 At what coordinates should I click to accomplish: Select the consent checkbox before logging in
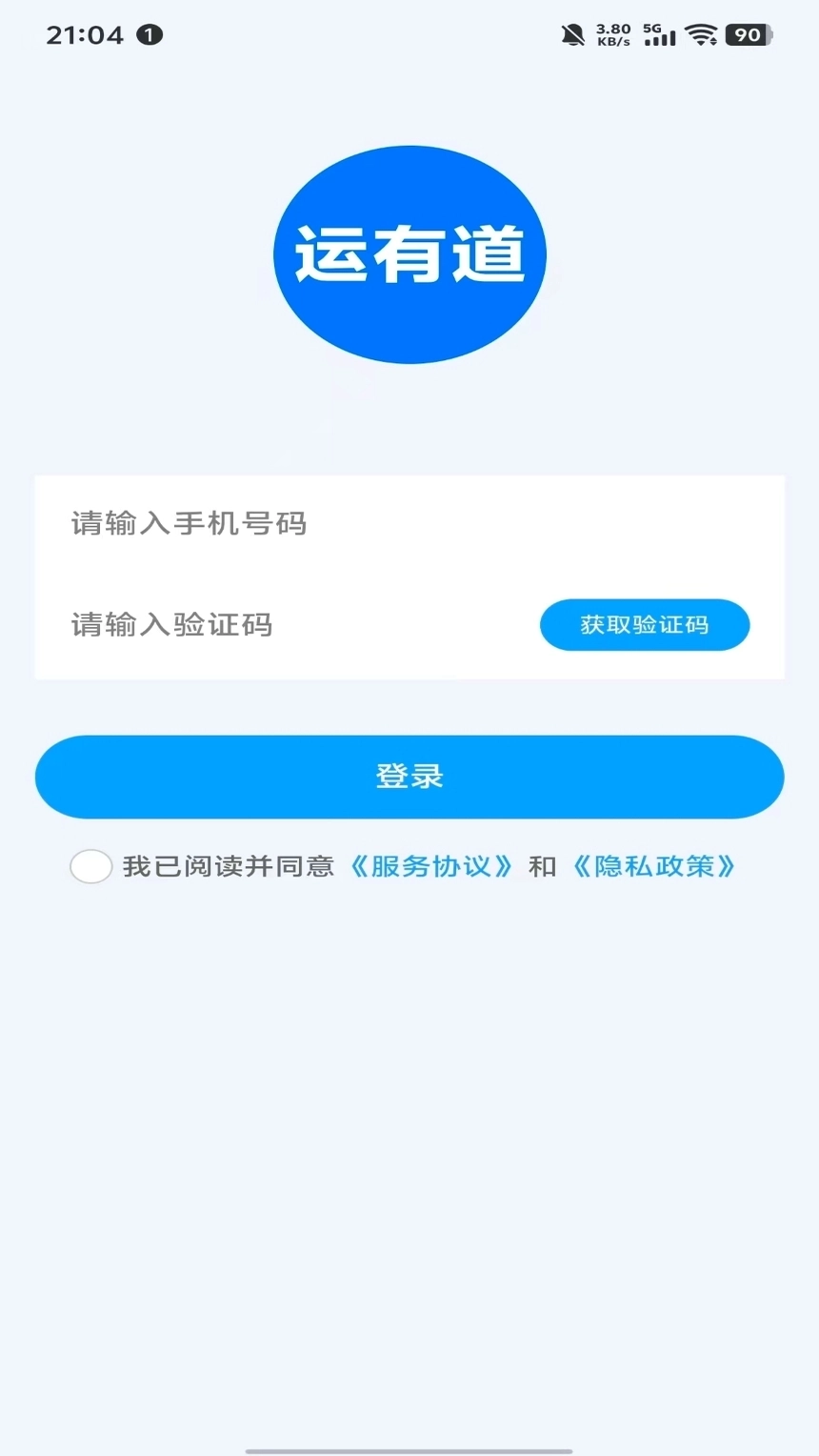[x=90, y=866]
